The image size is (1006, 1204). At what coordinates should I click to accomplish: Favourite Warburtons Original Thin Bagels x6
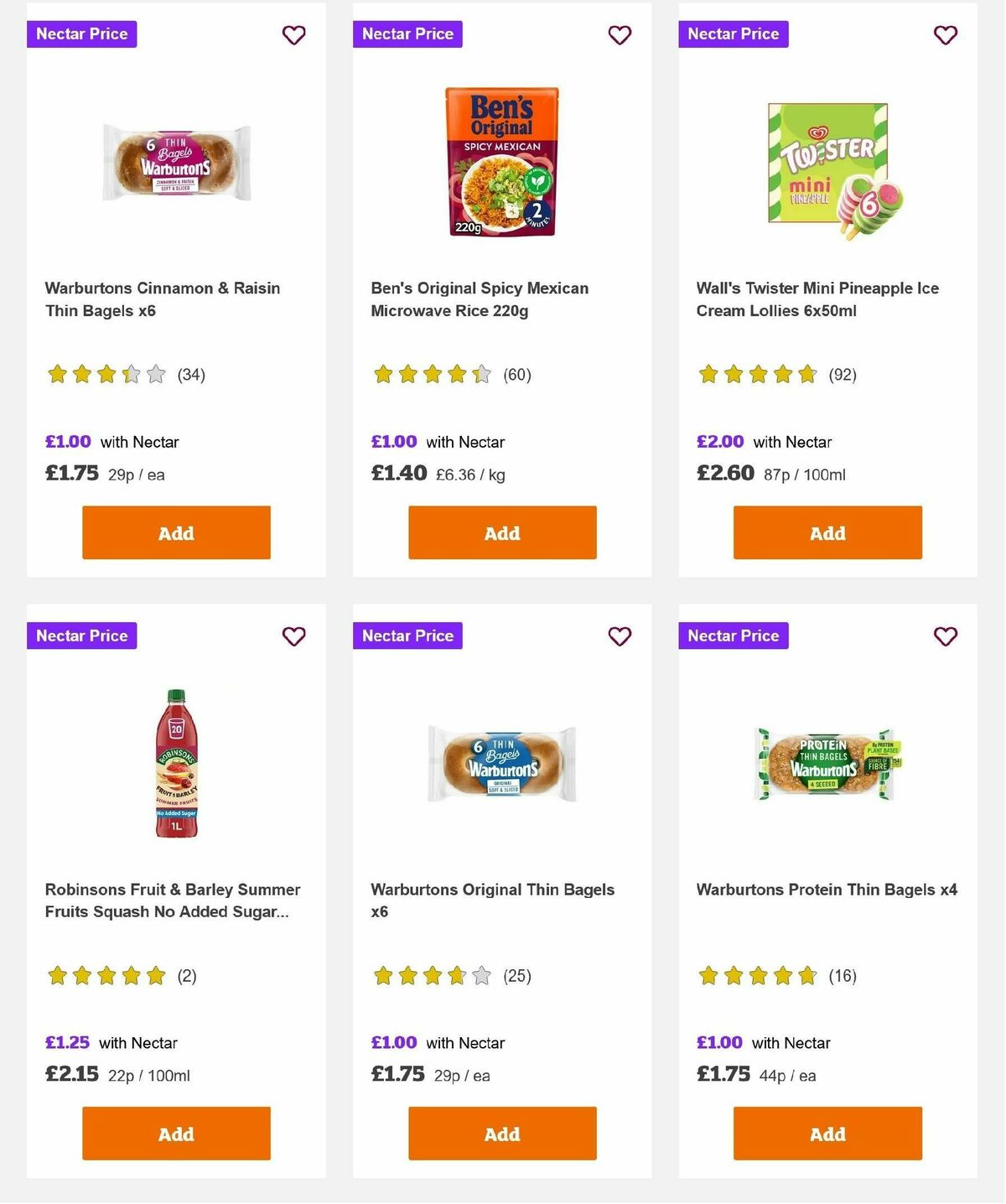(620, 636)
